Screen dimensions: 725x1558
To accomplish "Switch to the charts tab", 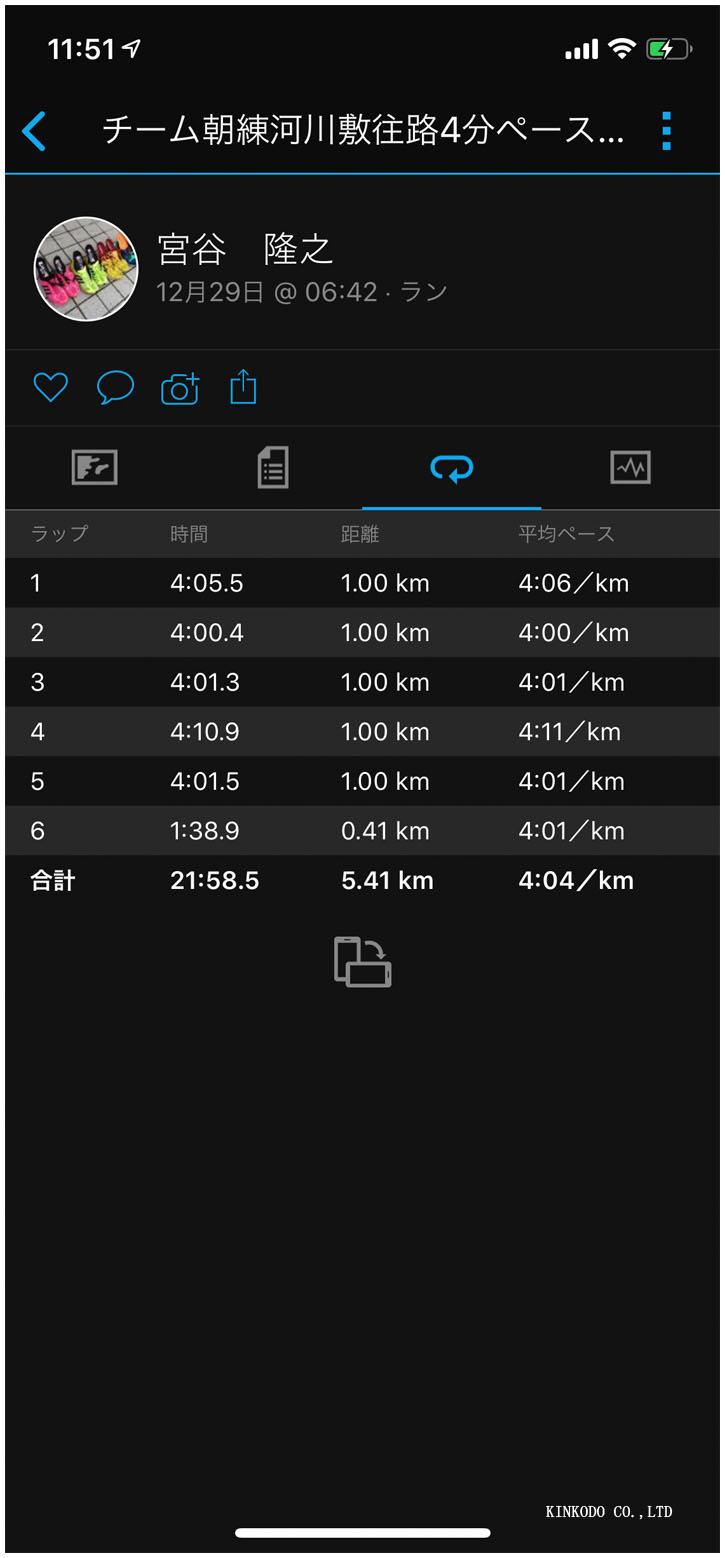I will point(631,467).
